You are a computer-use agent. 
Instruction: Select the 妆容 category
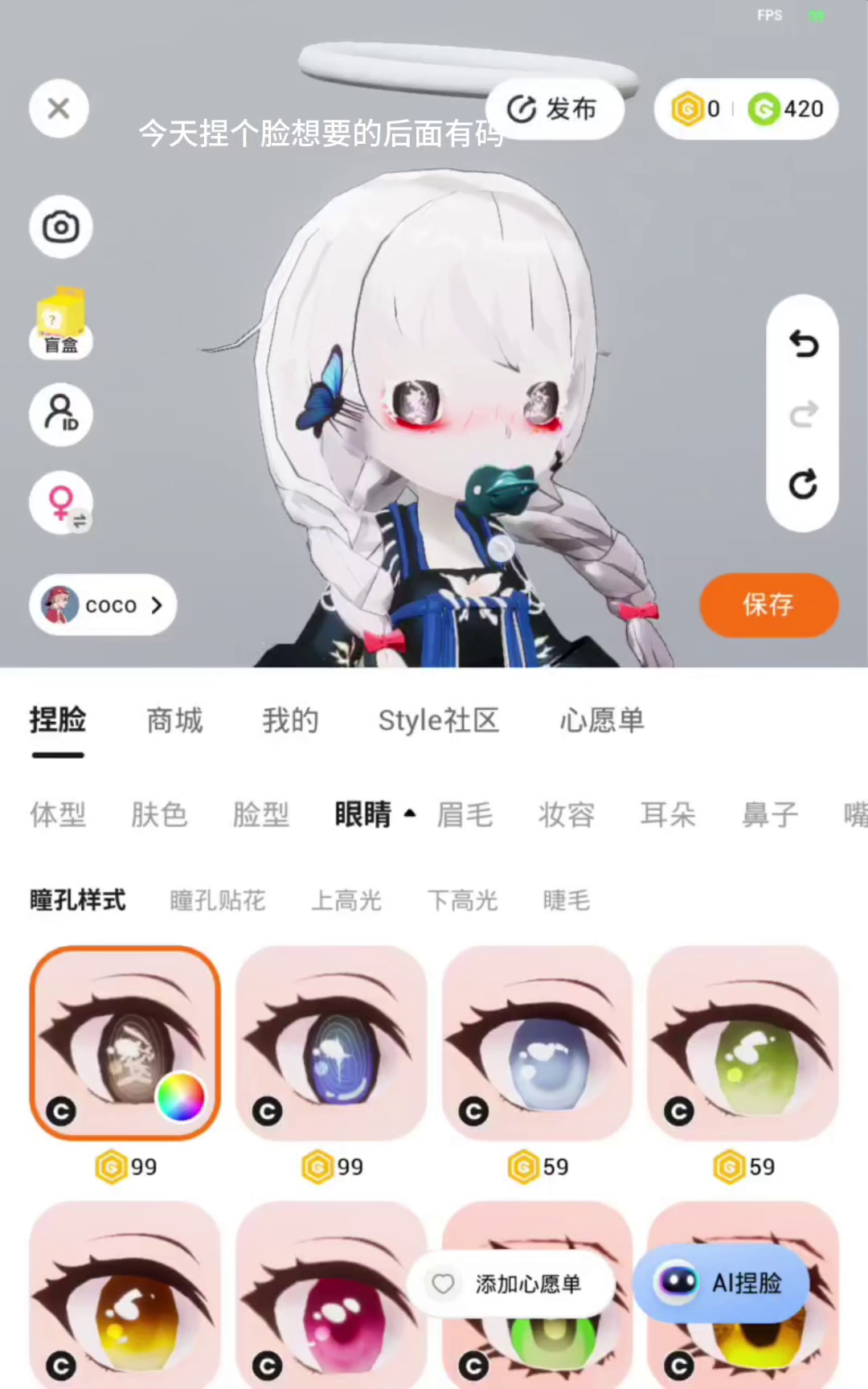click(x=567, y=815)
